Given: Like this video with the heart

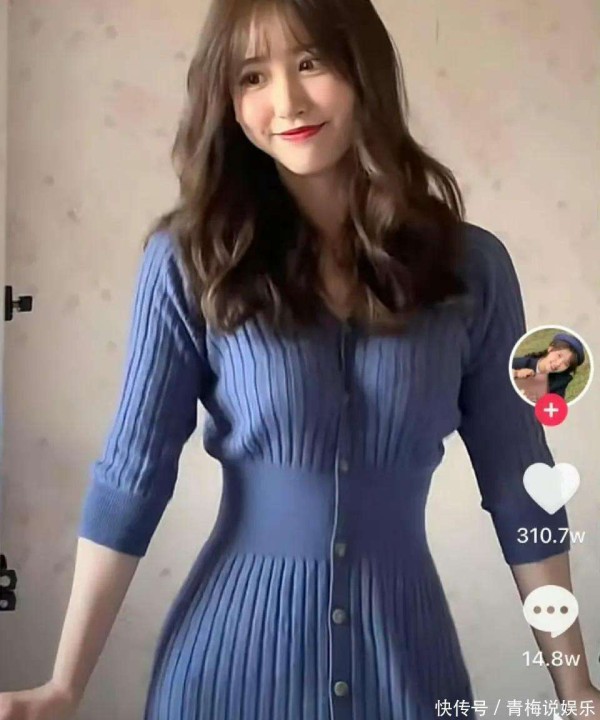Looking at the screenshot, I should [551, 489].
